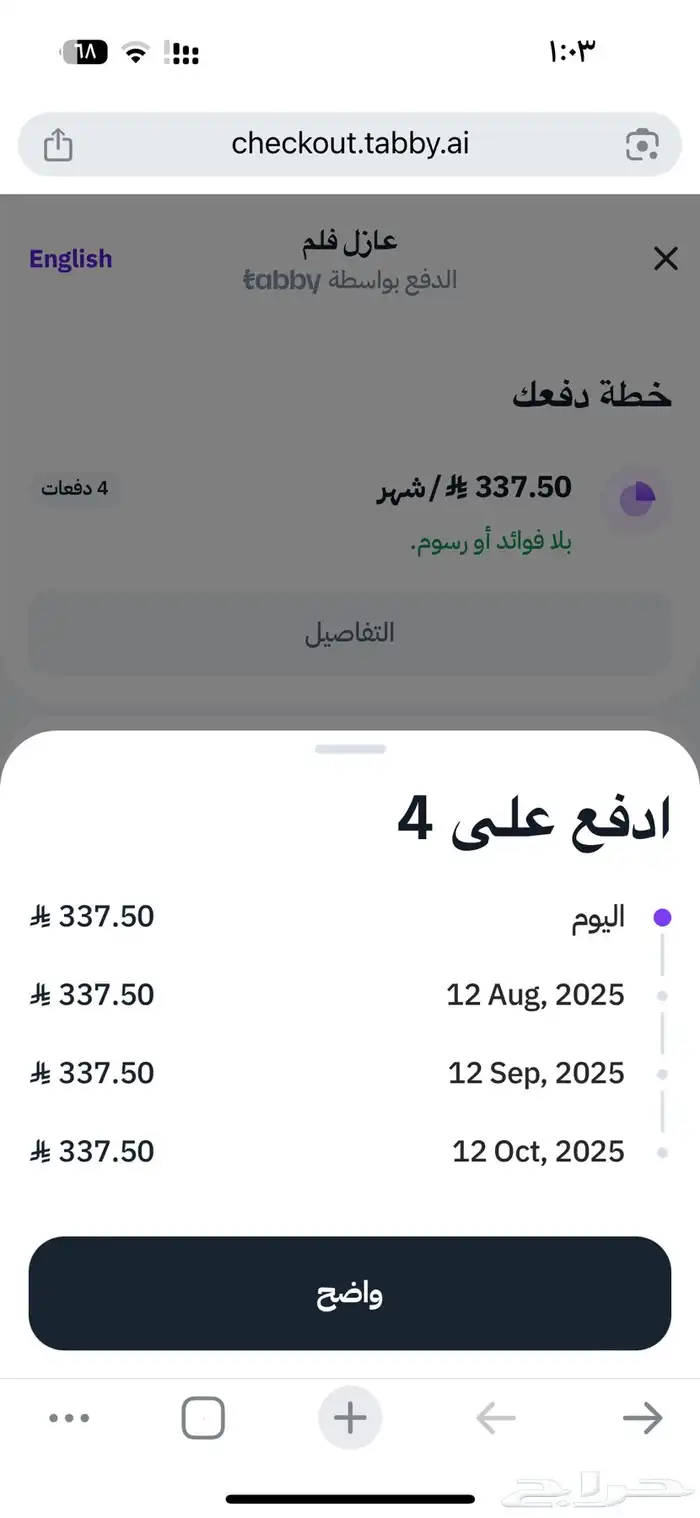
Task: Open the browser share icon
Action: [58, 145]
